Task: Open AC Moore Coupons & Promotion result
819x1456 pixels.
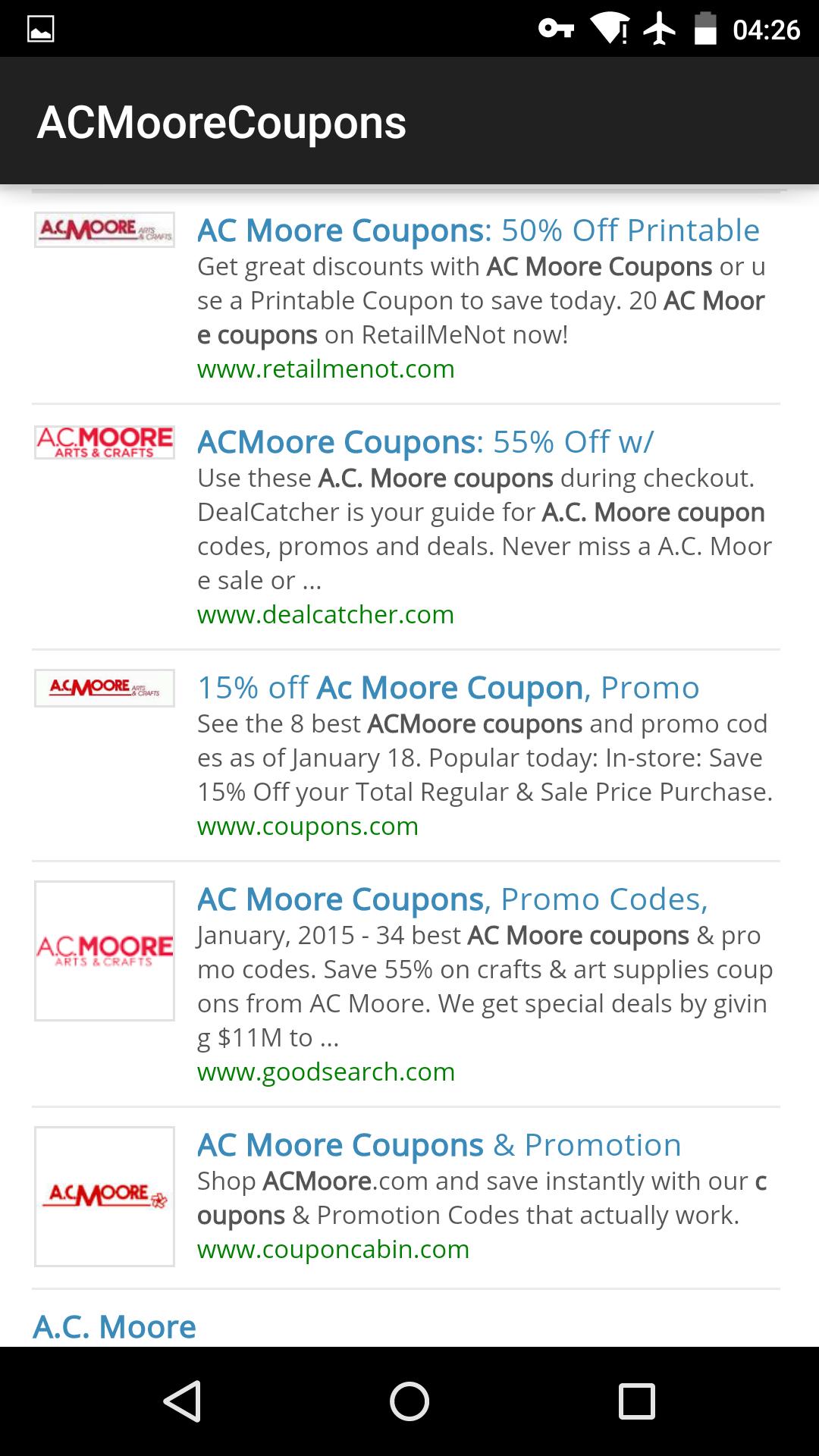Action: coord(438,1144)
